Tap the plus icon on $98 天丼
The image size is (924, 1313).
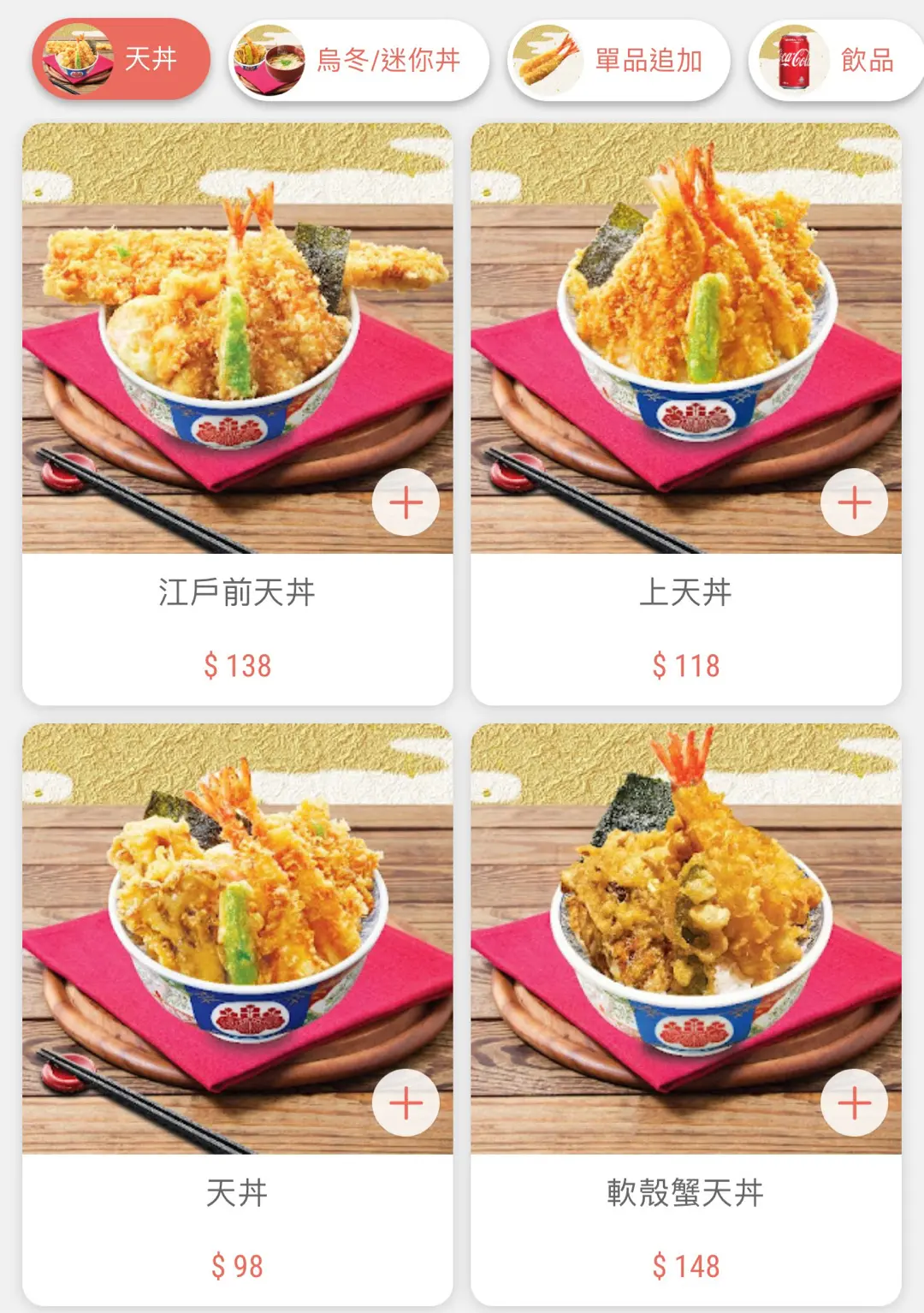point(406,1103)
